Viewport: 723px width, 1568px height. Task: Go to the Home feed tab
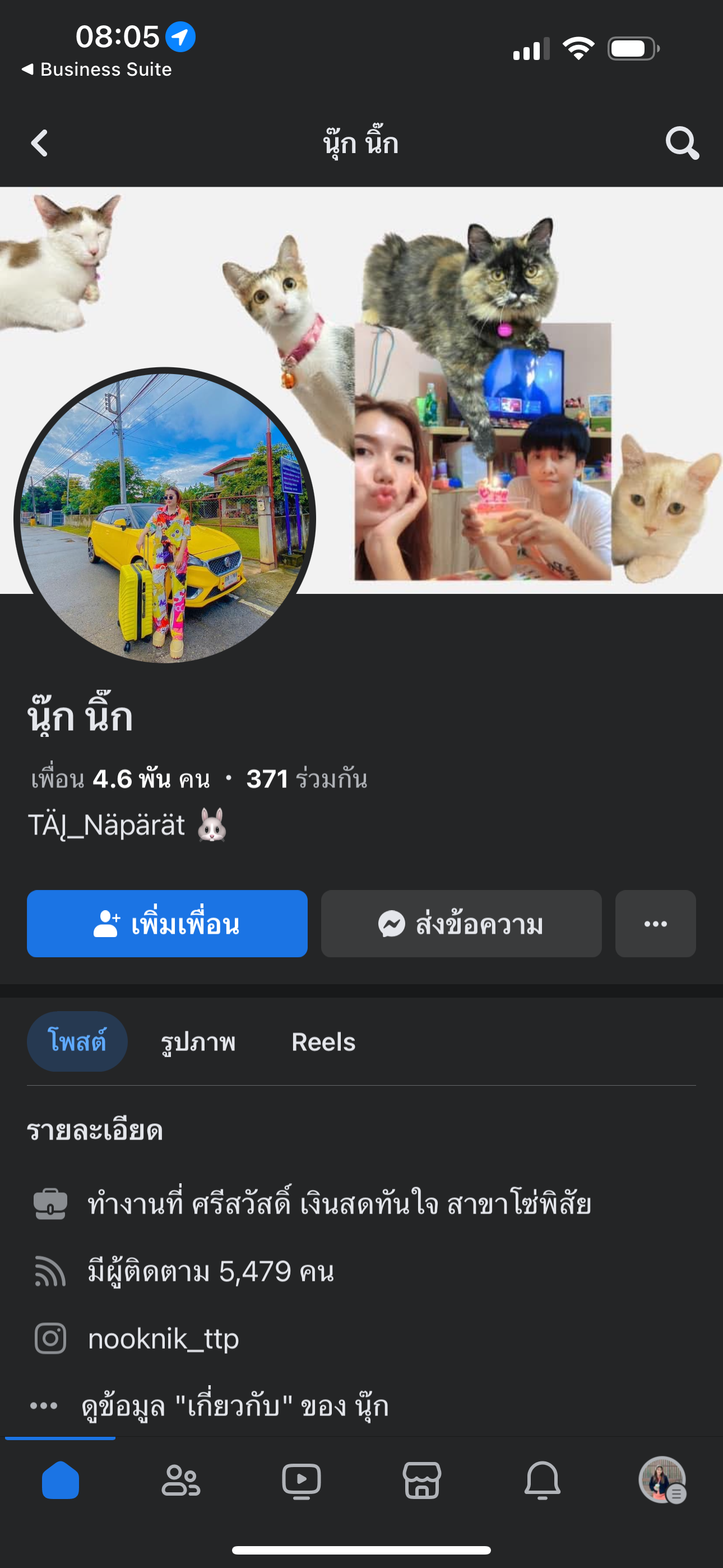coord(61,1480)
